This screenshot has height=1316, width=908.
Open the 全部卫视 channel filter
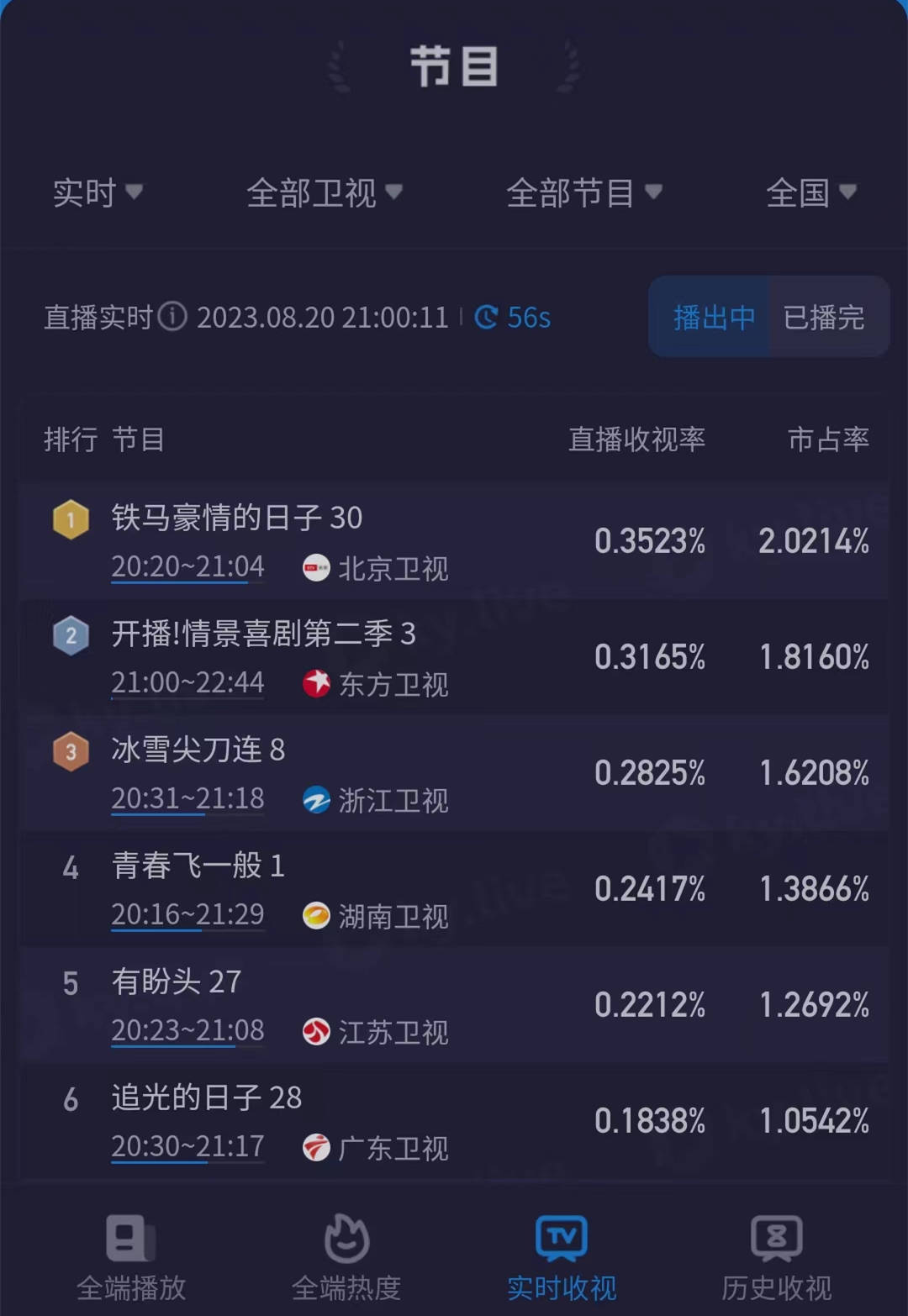[324, 193]
